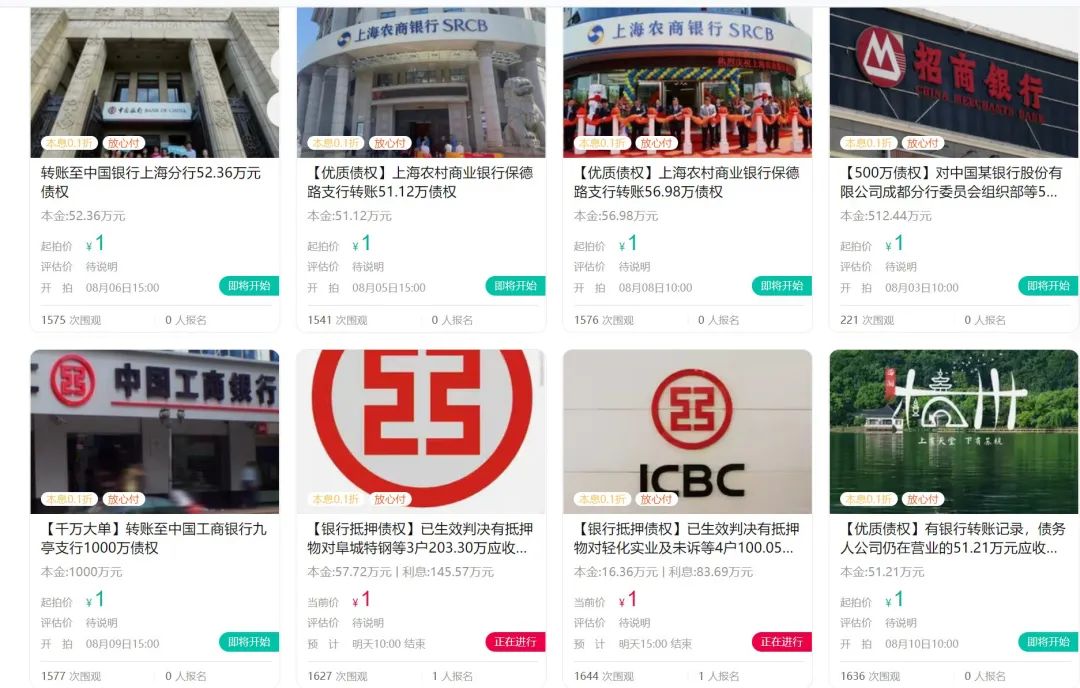Open the 500万债权 China Merchants Bank listing
The image size is (1080, 688).
click(951, 182)
